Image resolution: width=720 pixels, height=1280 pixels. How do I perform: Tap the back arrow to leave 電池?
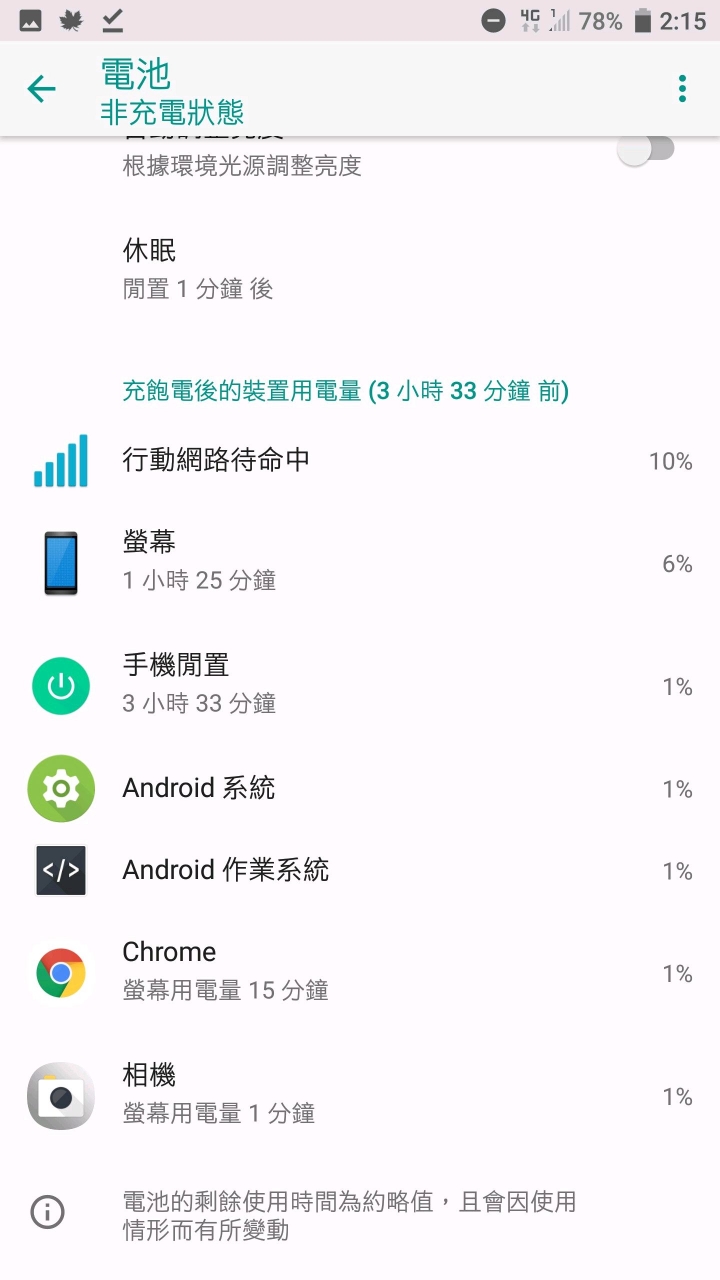(x=40, y=88)
